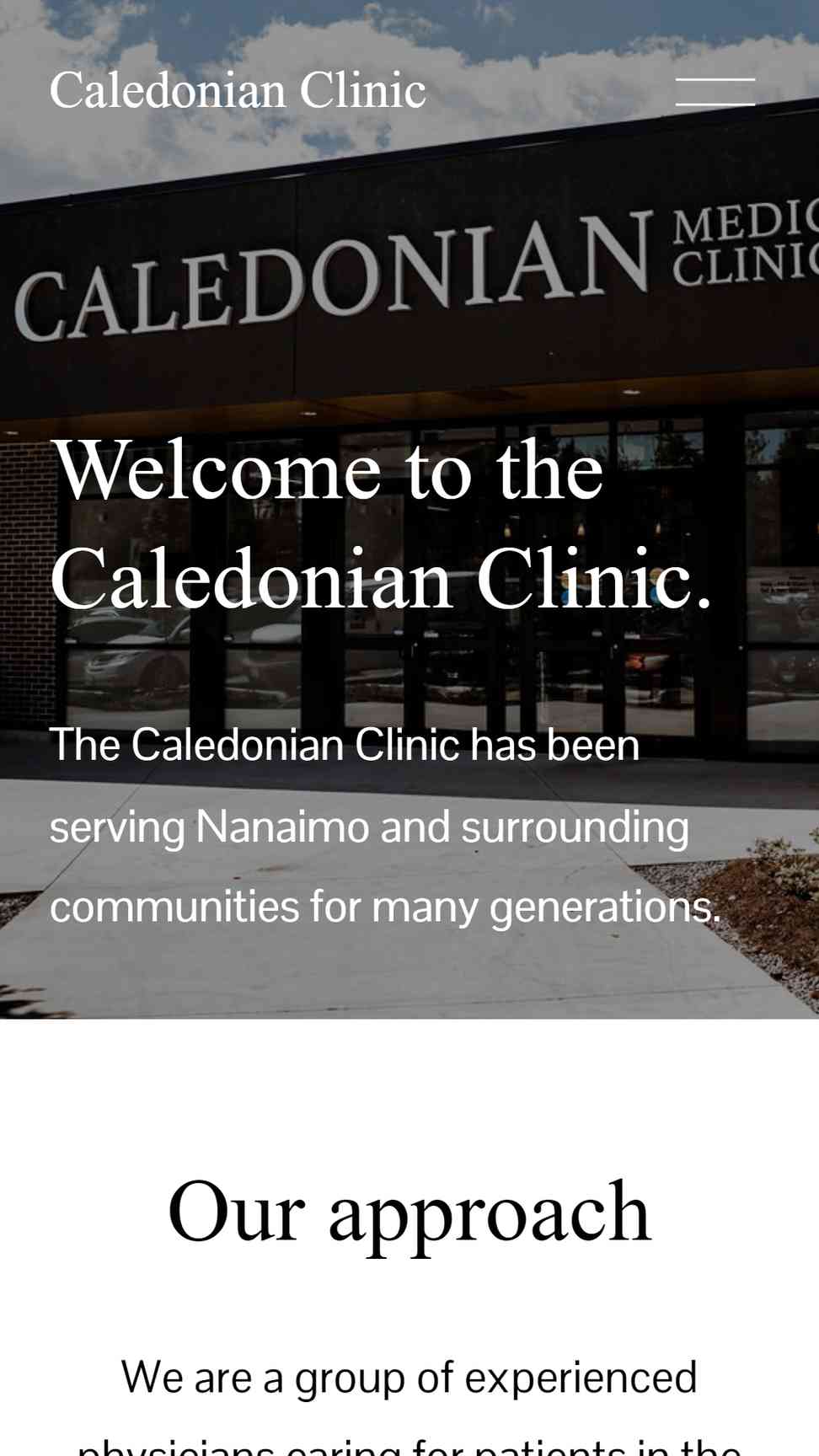Open the hamburger navigation menu
This screenshot has width=819, height=1456.
click(x=715, y=92)
